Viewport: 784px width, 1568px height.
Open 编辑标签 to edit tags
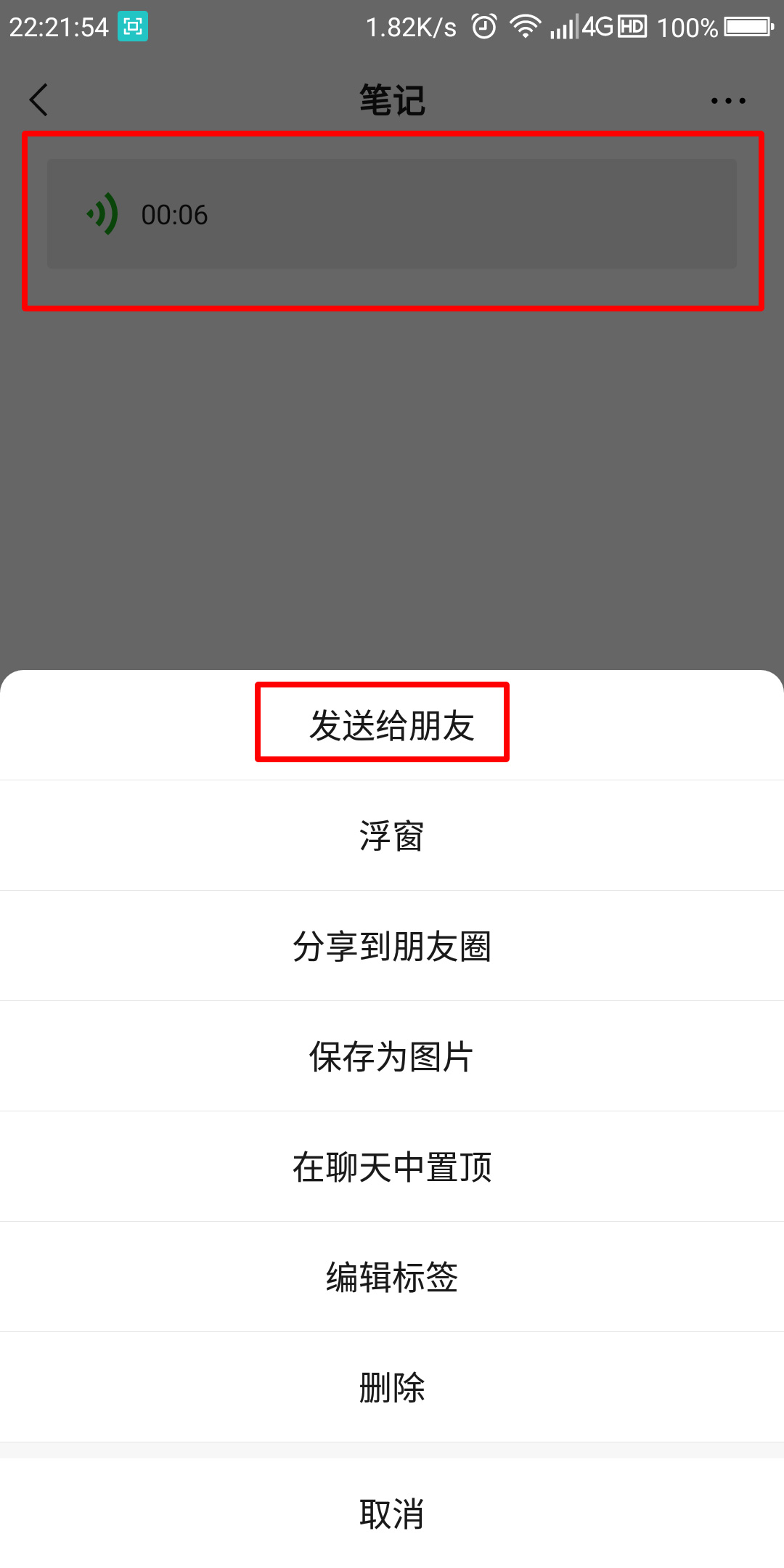pos(392,1277)
